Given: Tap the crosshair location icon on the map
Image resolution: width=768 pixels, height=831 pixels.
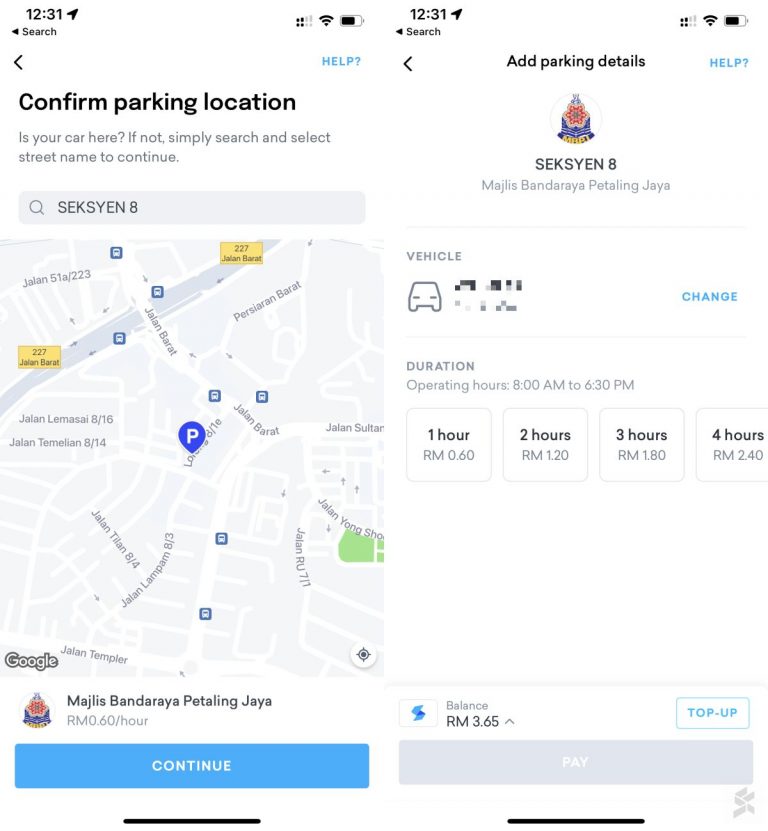Looking at the screenshot, I should [364, 653].
